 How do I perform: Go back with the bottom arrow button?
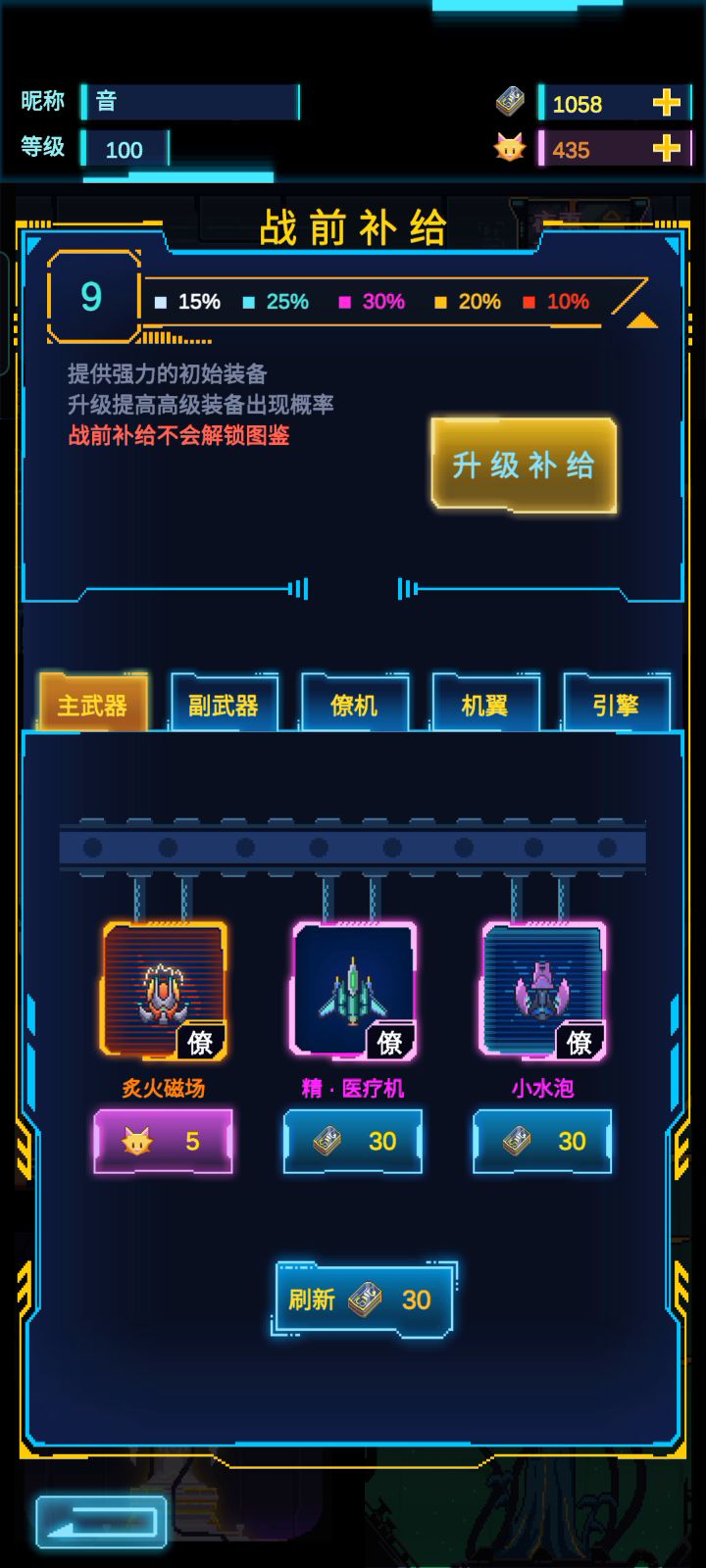coord(101,1522)
